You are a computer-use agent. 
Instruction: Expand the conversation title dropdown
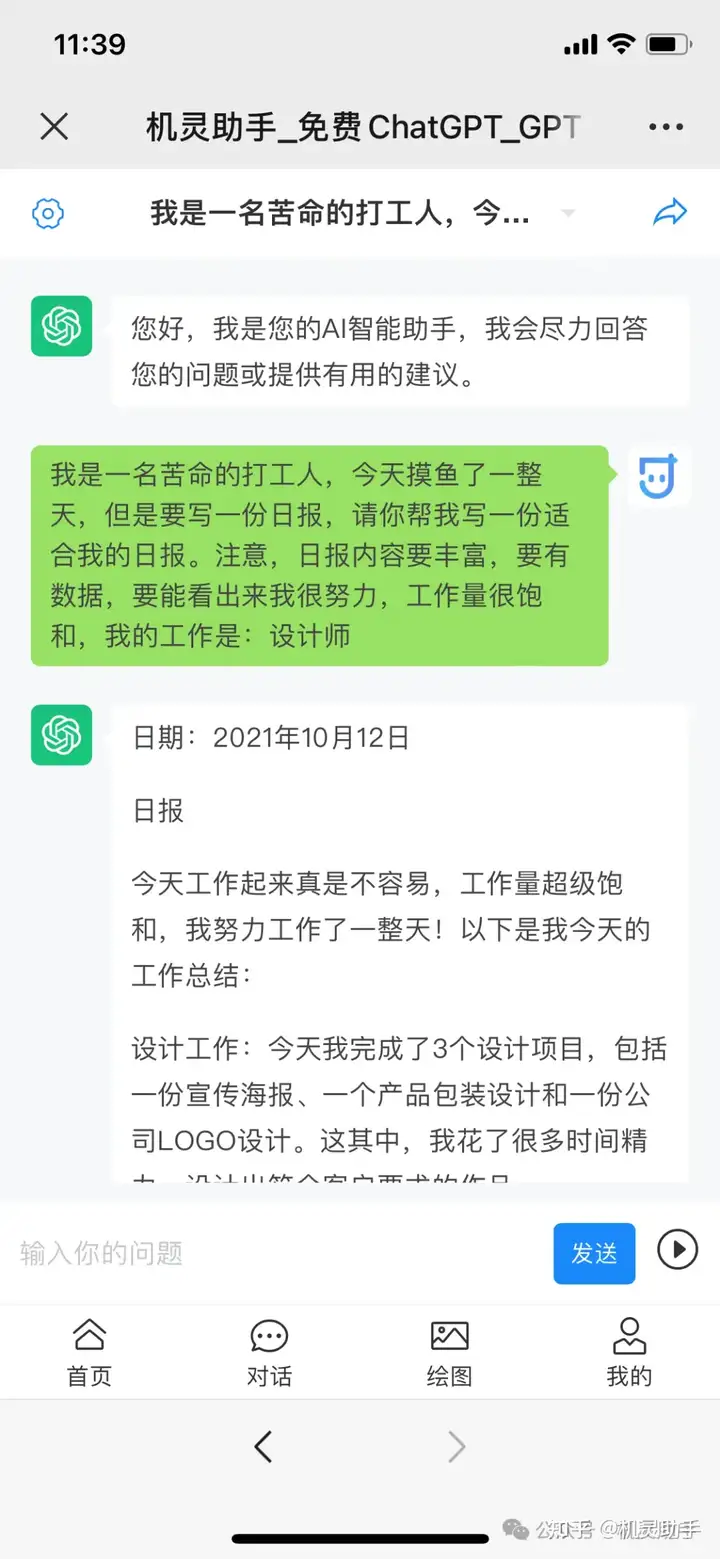tap(568, 214)
